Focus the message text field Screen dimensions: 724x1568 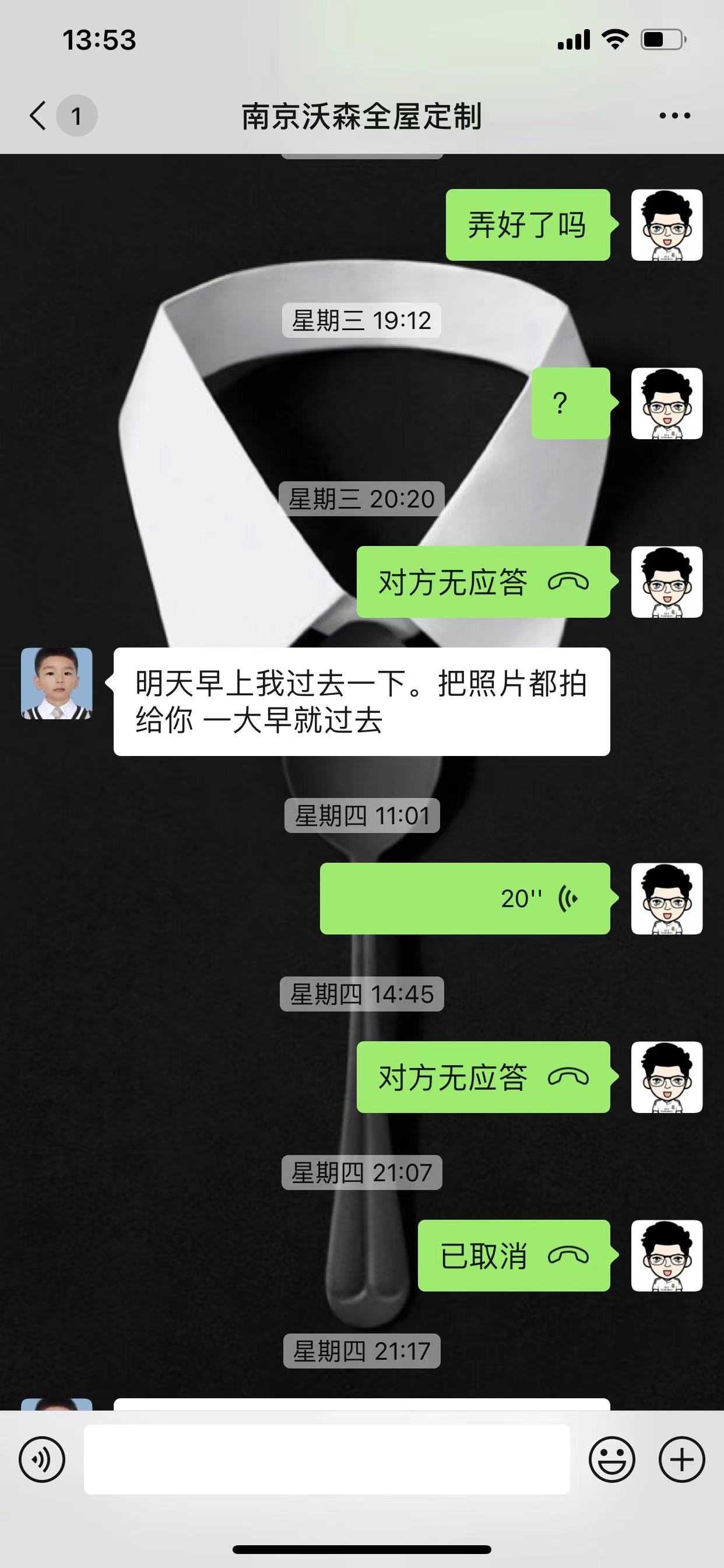coord(326,1459)
